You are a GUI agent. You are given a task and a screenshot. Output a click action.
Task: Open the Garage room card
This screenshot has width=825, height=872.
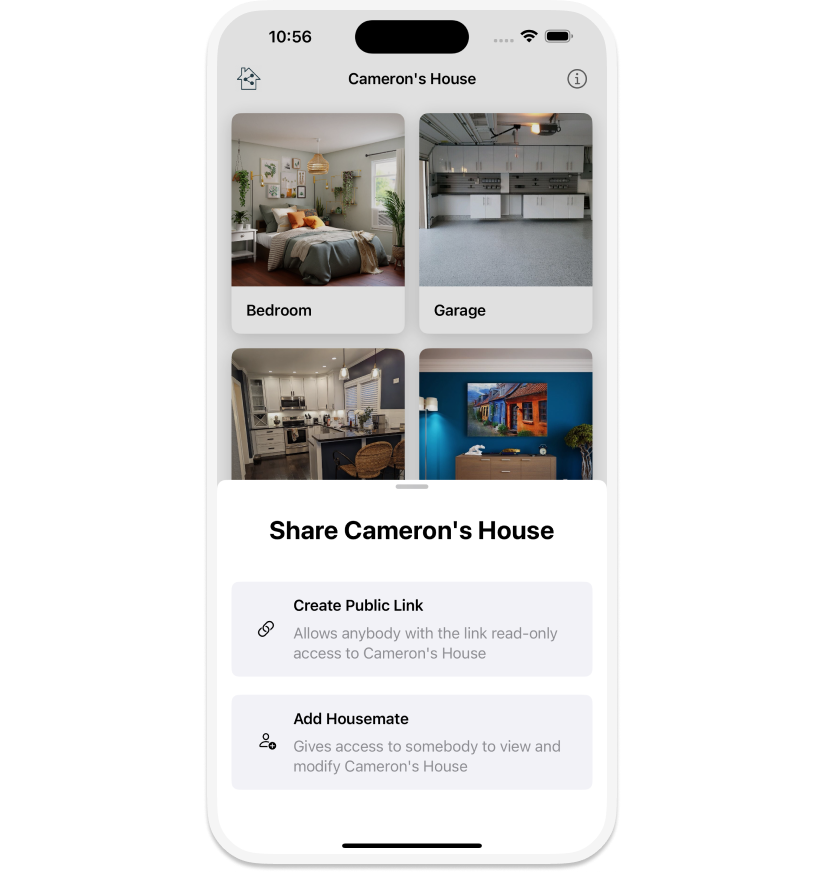505,222
